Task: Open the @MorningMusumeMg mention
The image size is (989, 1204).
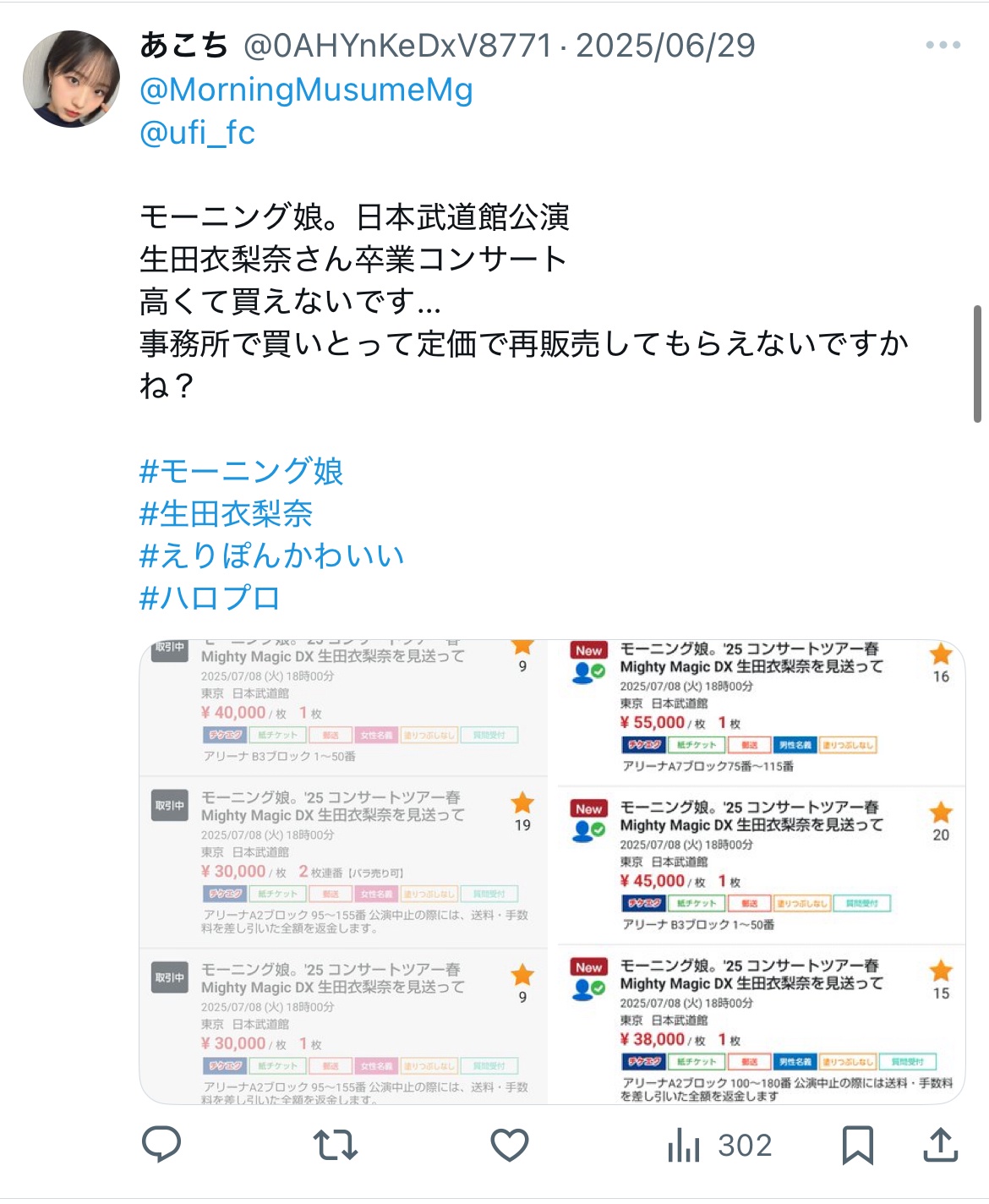Action: coord(306,90)
